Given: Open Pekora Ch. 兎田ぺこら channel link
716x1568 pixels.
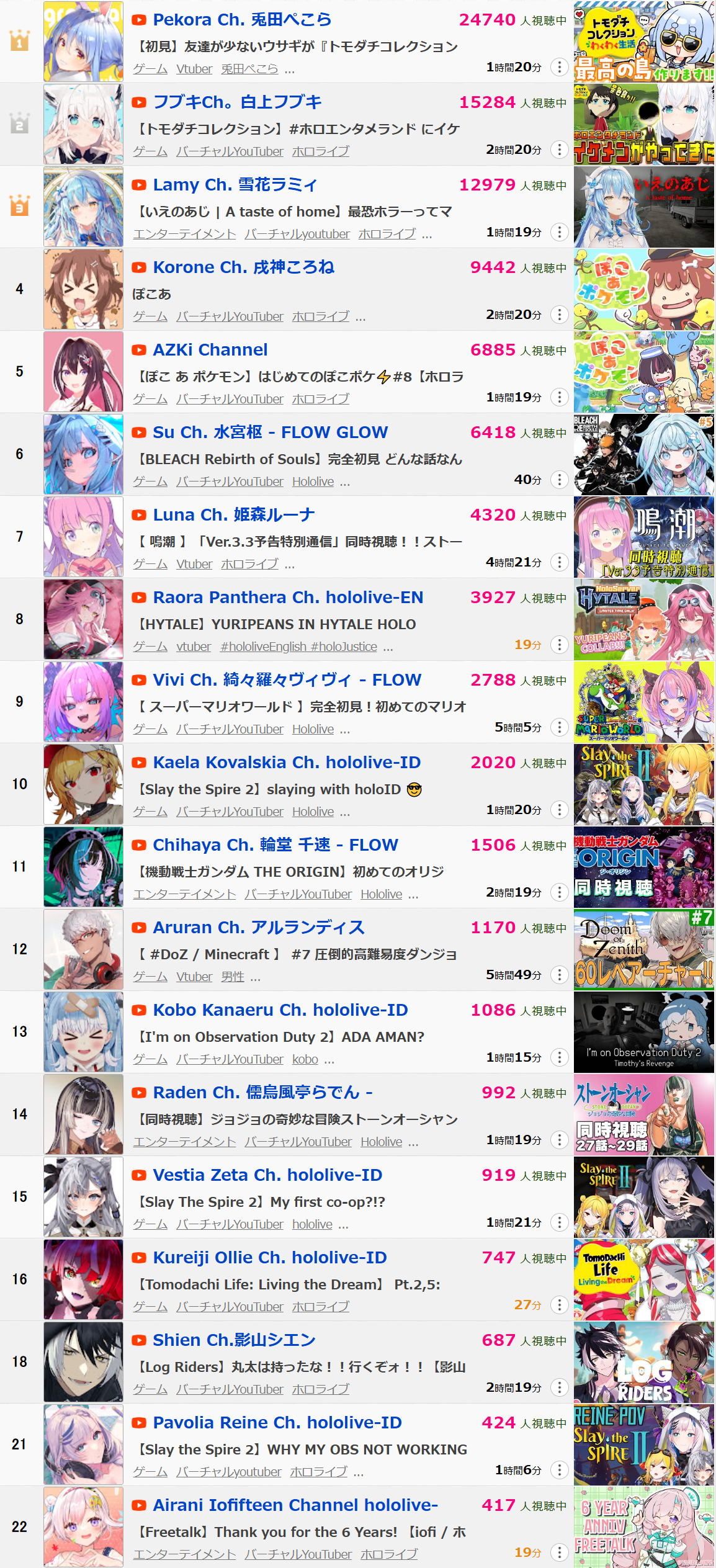Looking at the screenshot, I should coord(242,20).
